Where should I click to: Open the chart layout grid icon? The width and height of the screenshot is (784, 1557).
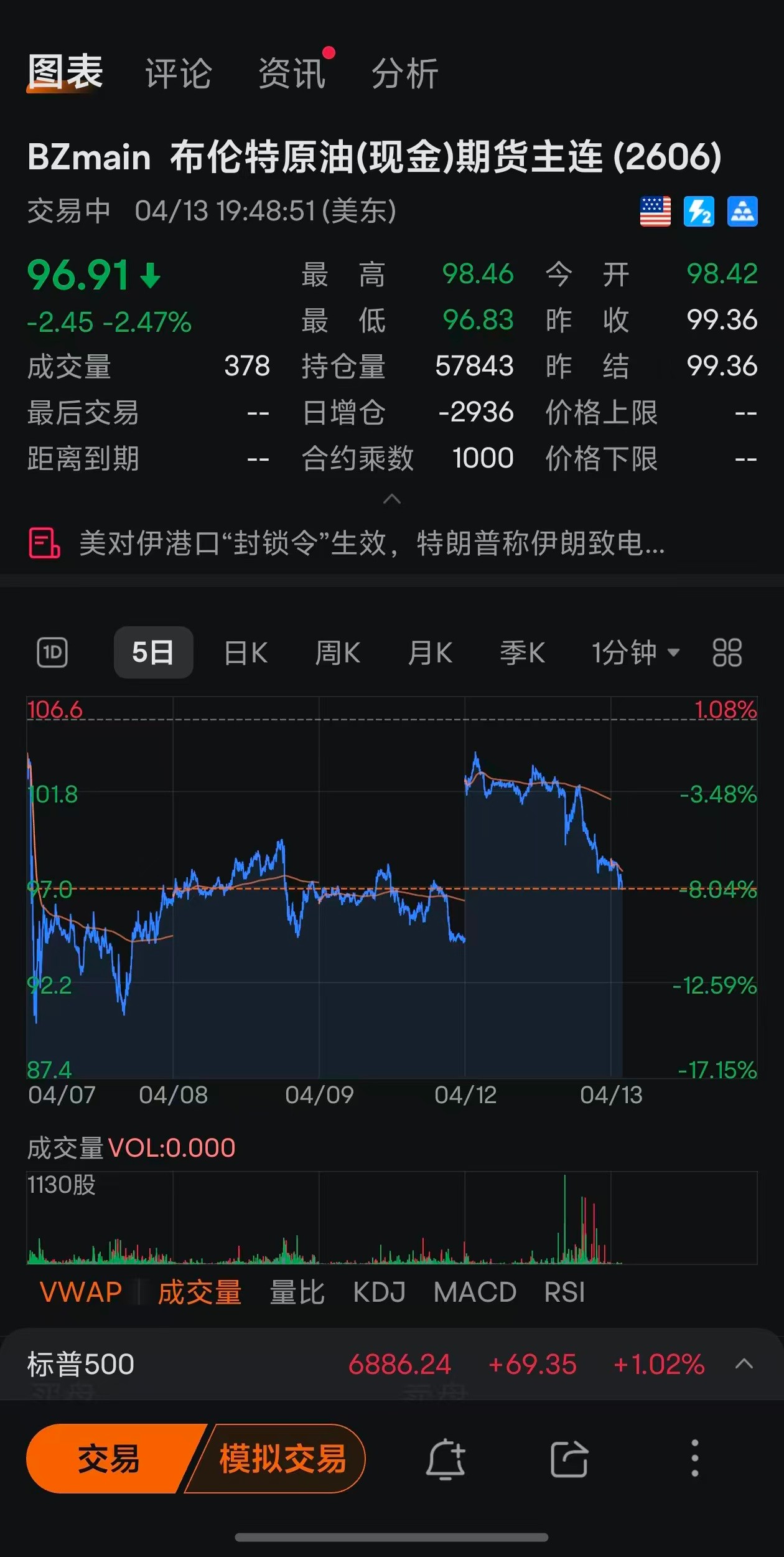[727, 653]
